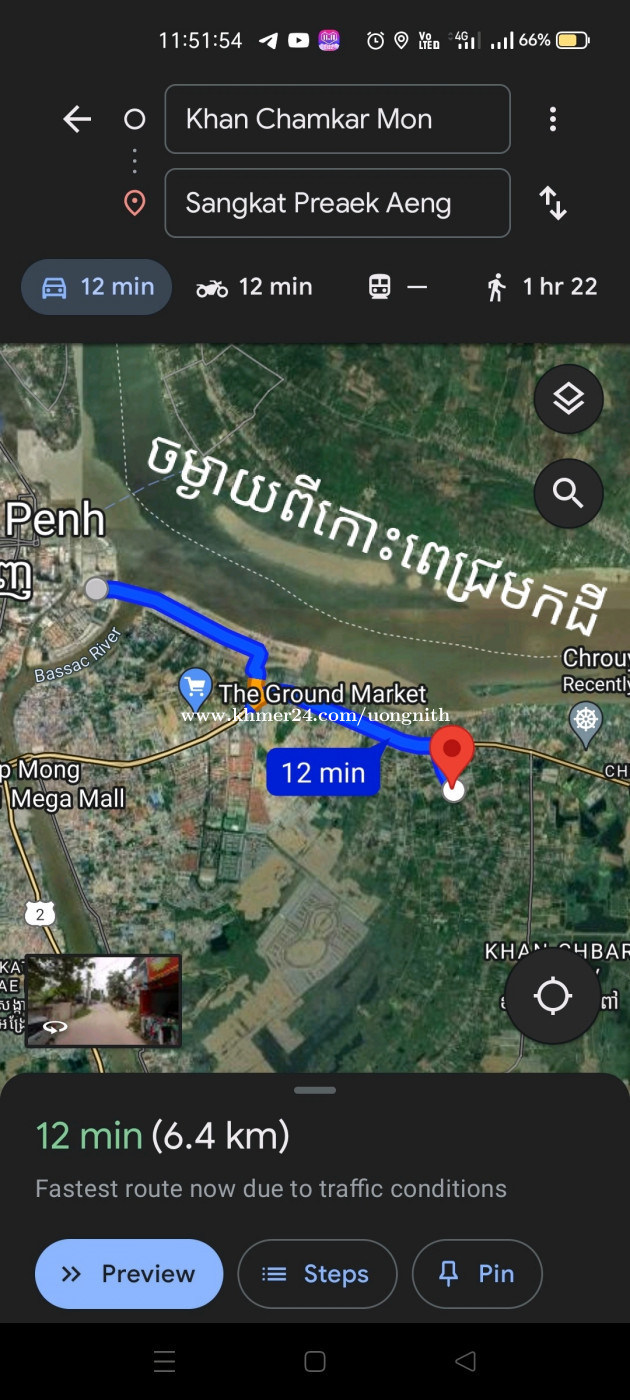Center map on my location
The height and width of the screenshot is (1400, 630).
(552, 996)
